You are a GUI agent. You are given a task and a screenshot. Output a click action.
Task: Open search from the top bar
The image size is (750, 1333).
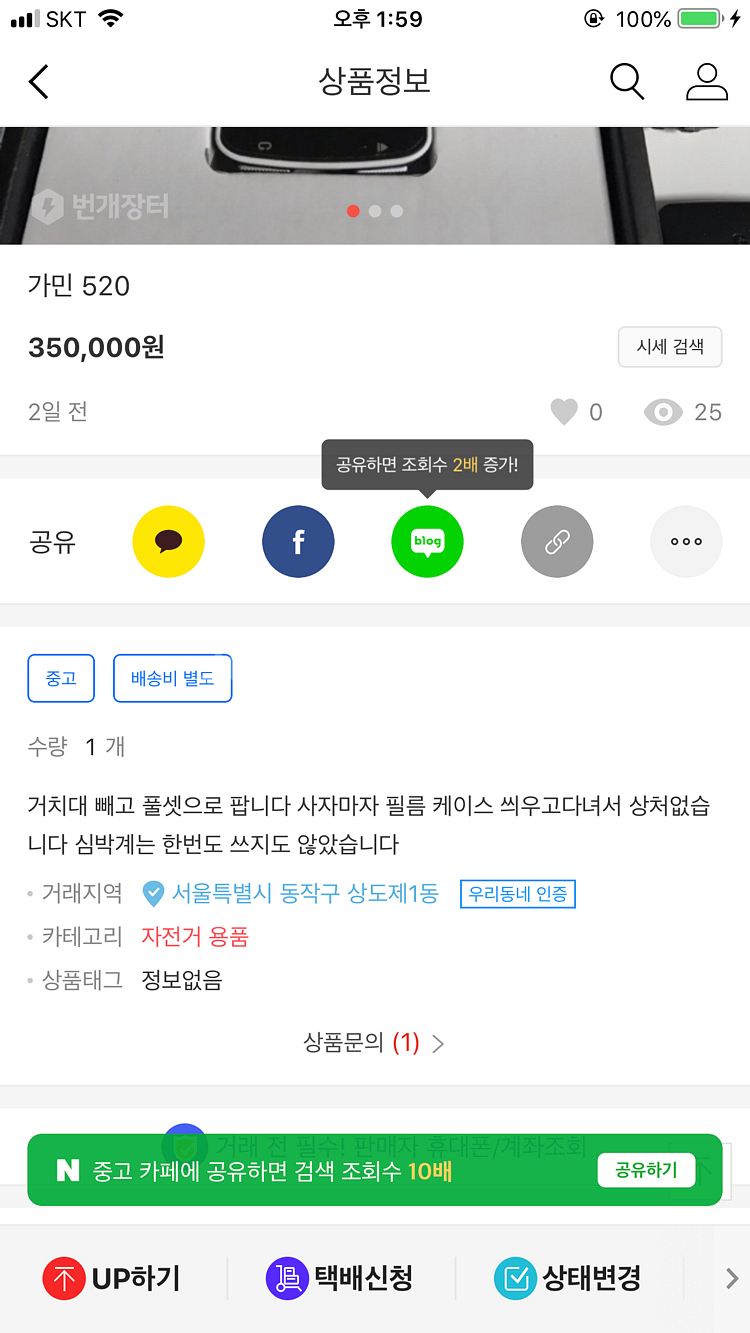tap(627, 82)
